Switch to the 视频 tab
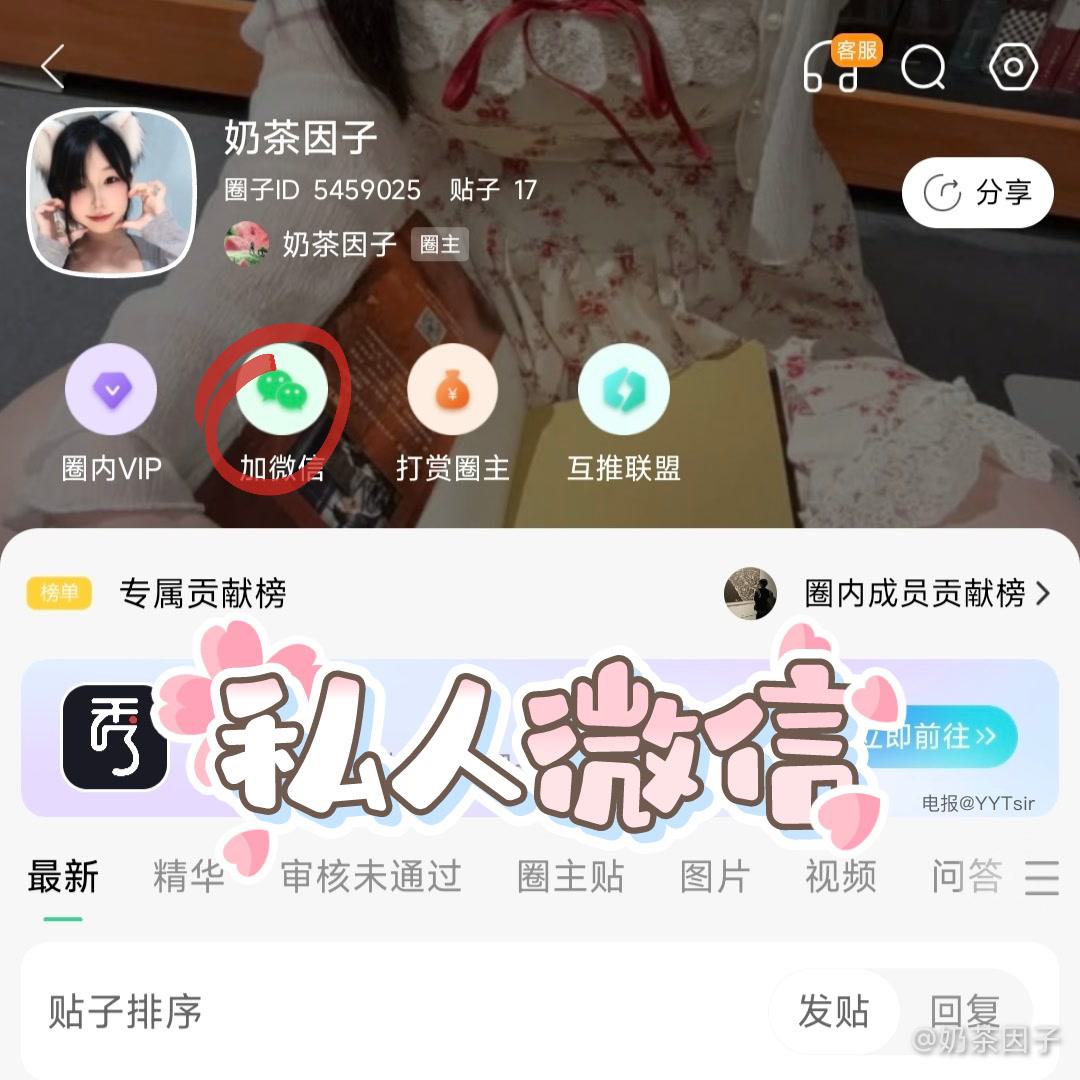Viewport: 1080px width, 1080px height. pyautogui.click(x=841, y=877)
